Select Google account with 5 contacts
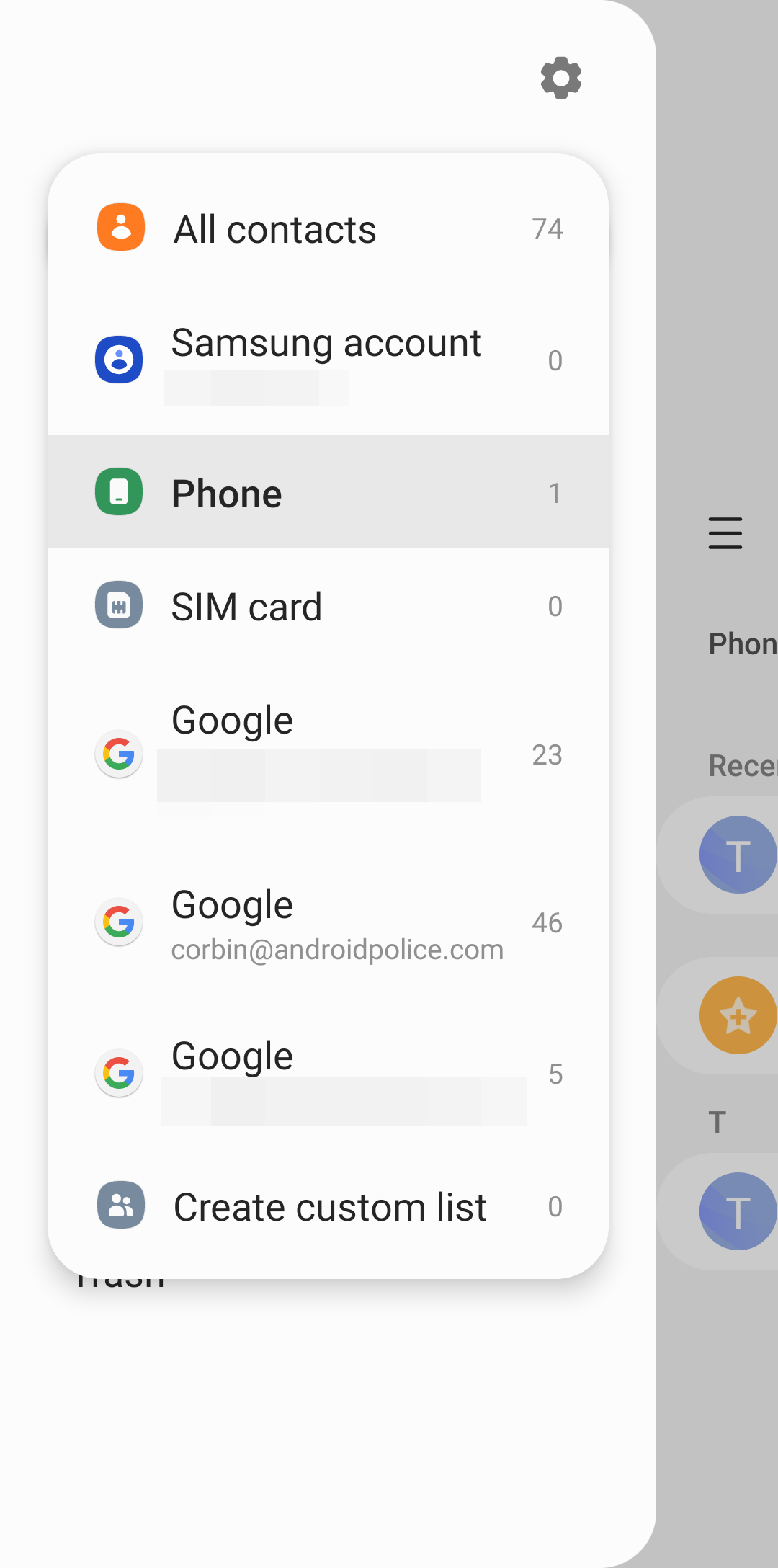The image size is (778, 1568). 328,1073
